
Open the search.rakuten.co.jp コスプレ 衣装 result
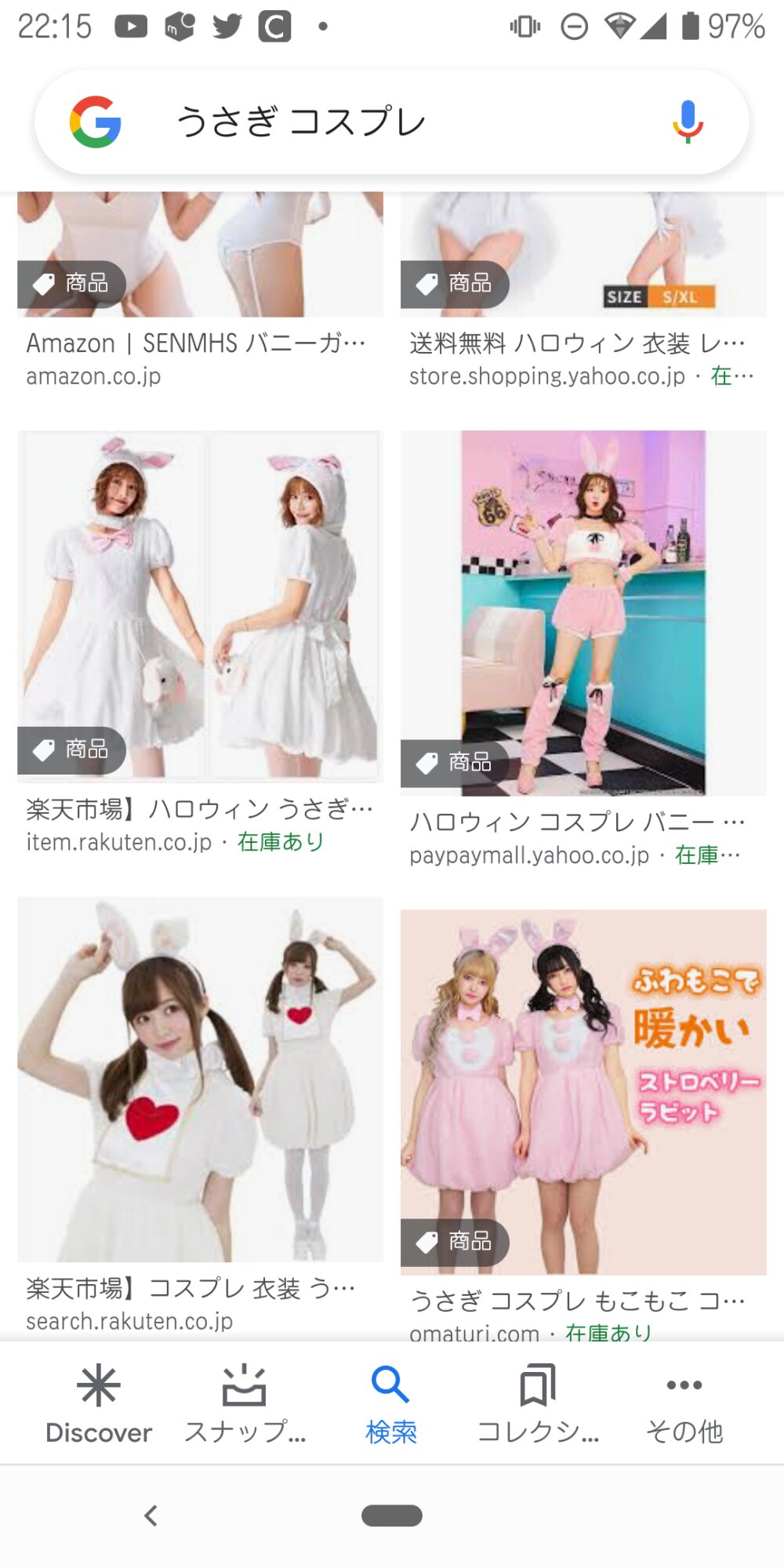coord(191,1287)
